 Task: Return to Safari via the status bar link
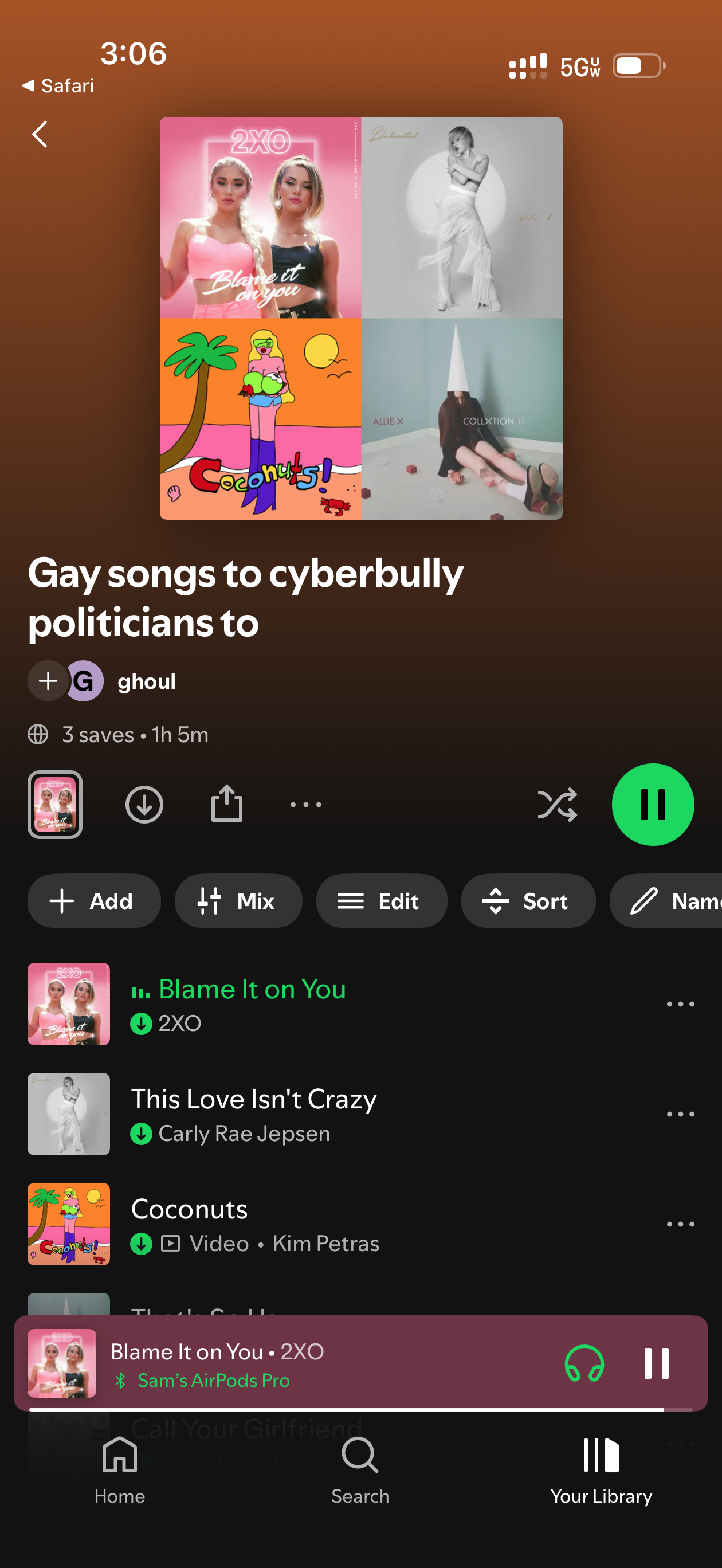click(59, 86)
